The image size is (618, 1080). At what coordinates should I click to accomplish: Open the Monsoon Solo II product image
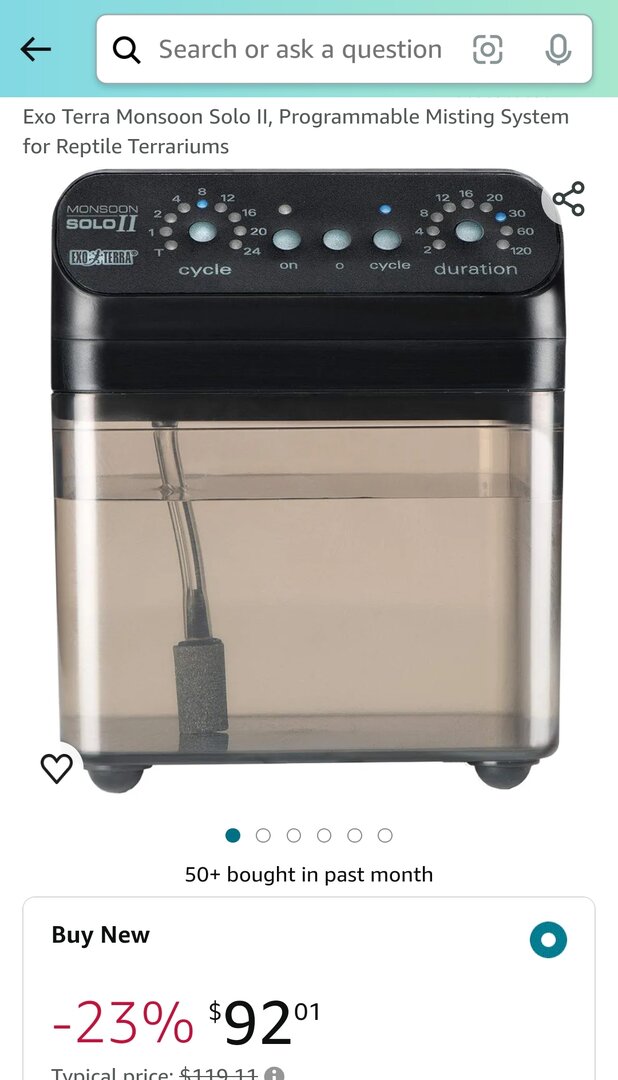click(x=308, y=480)
